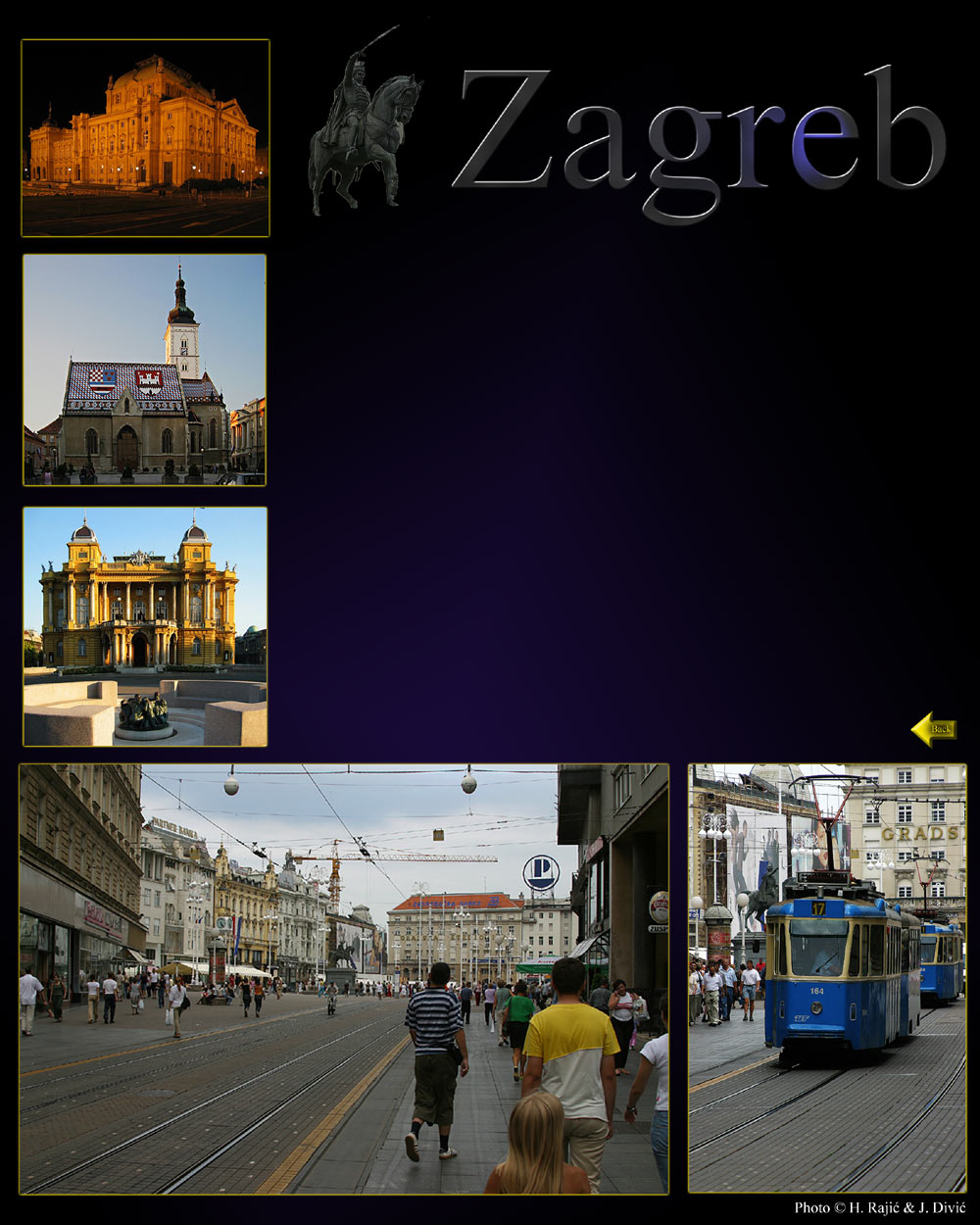The image size is (980, 1225).
Task: Open the blue tram photo
Action: [x=827, y=978]
